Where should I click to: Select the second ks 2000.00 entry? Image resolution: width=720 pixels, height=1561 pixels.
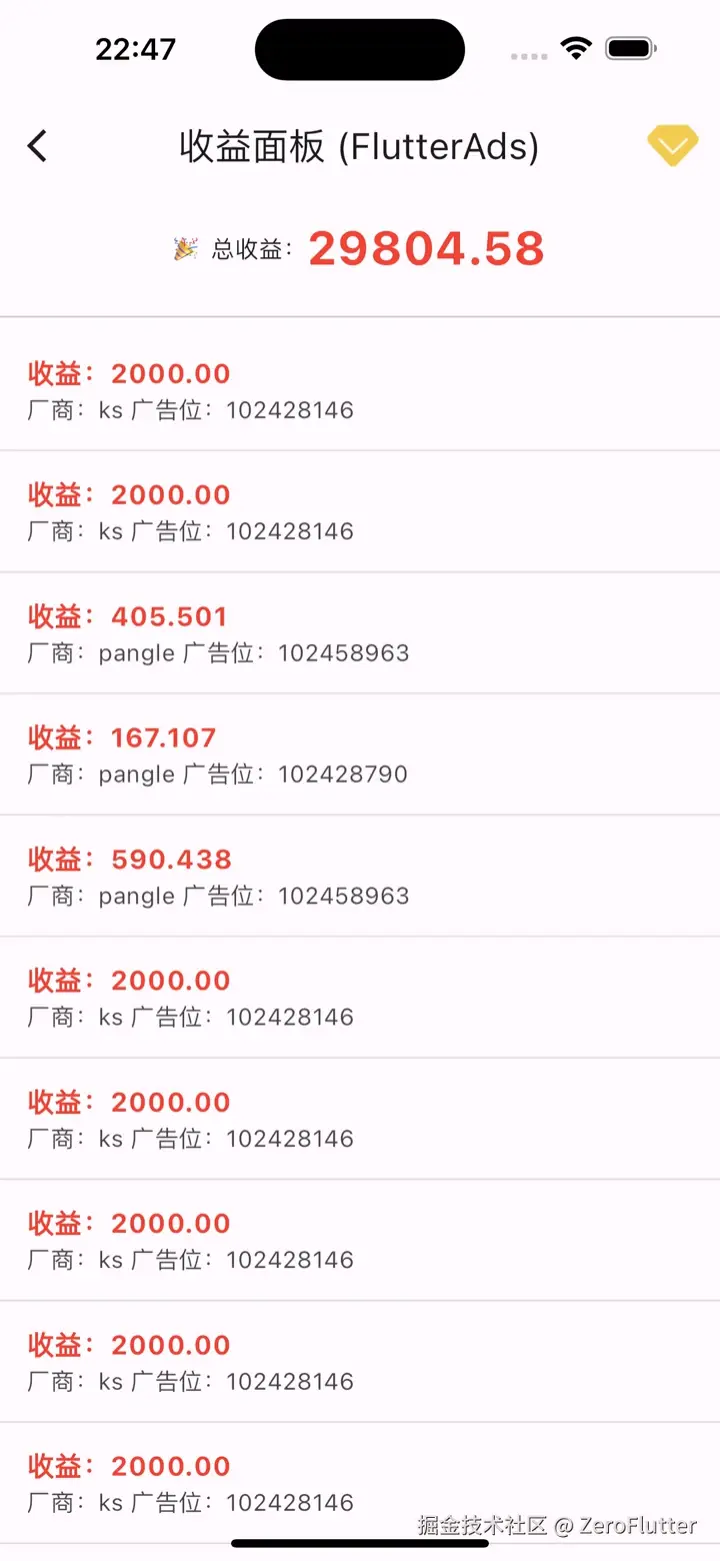360,510
